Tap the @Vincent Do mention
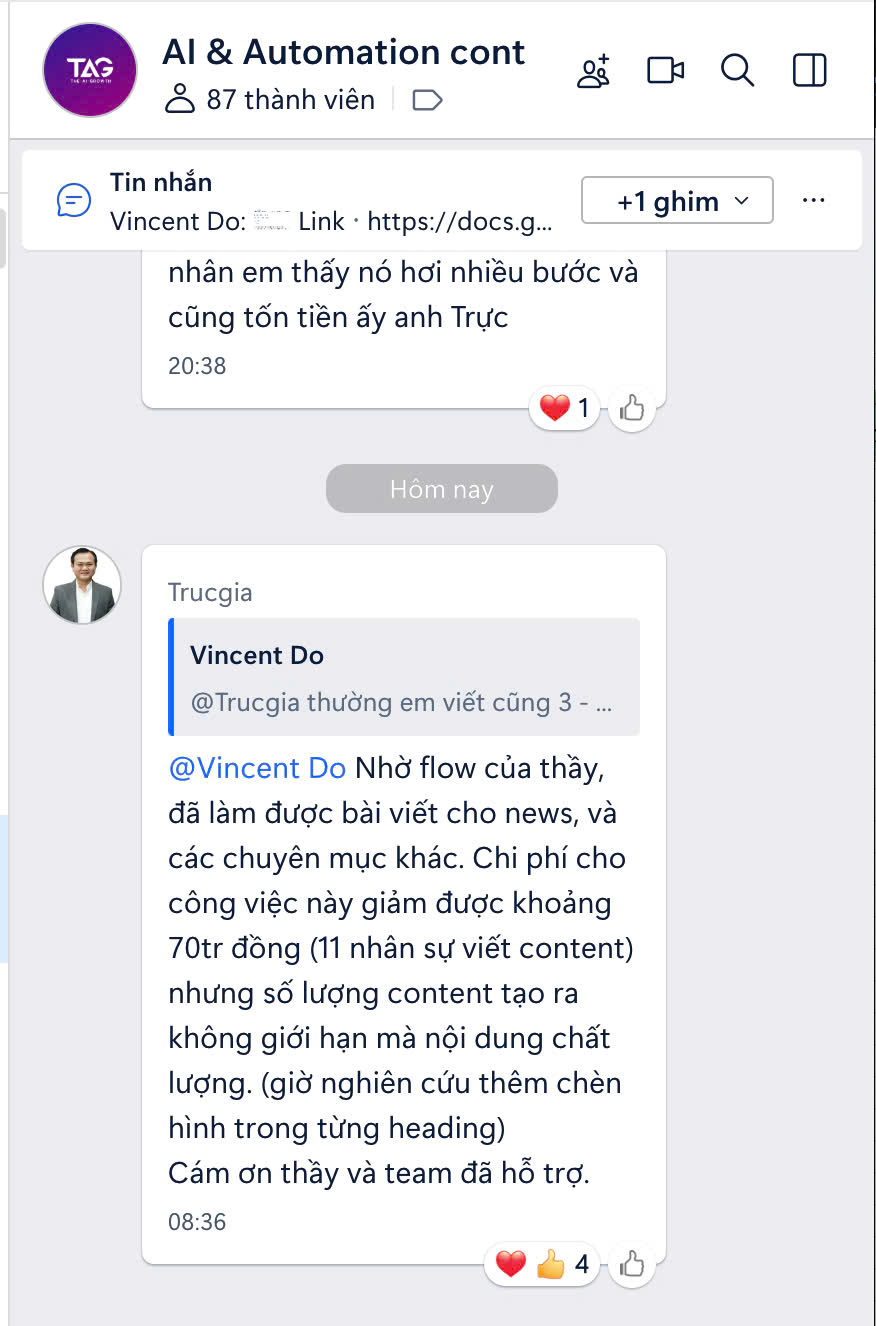876x1326 pixels. coord(258,768)
